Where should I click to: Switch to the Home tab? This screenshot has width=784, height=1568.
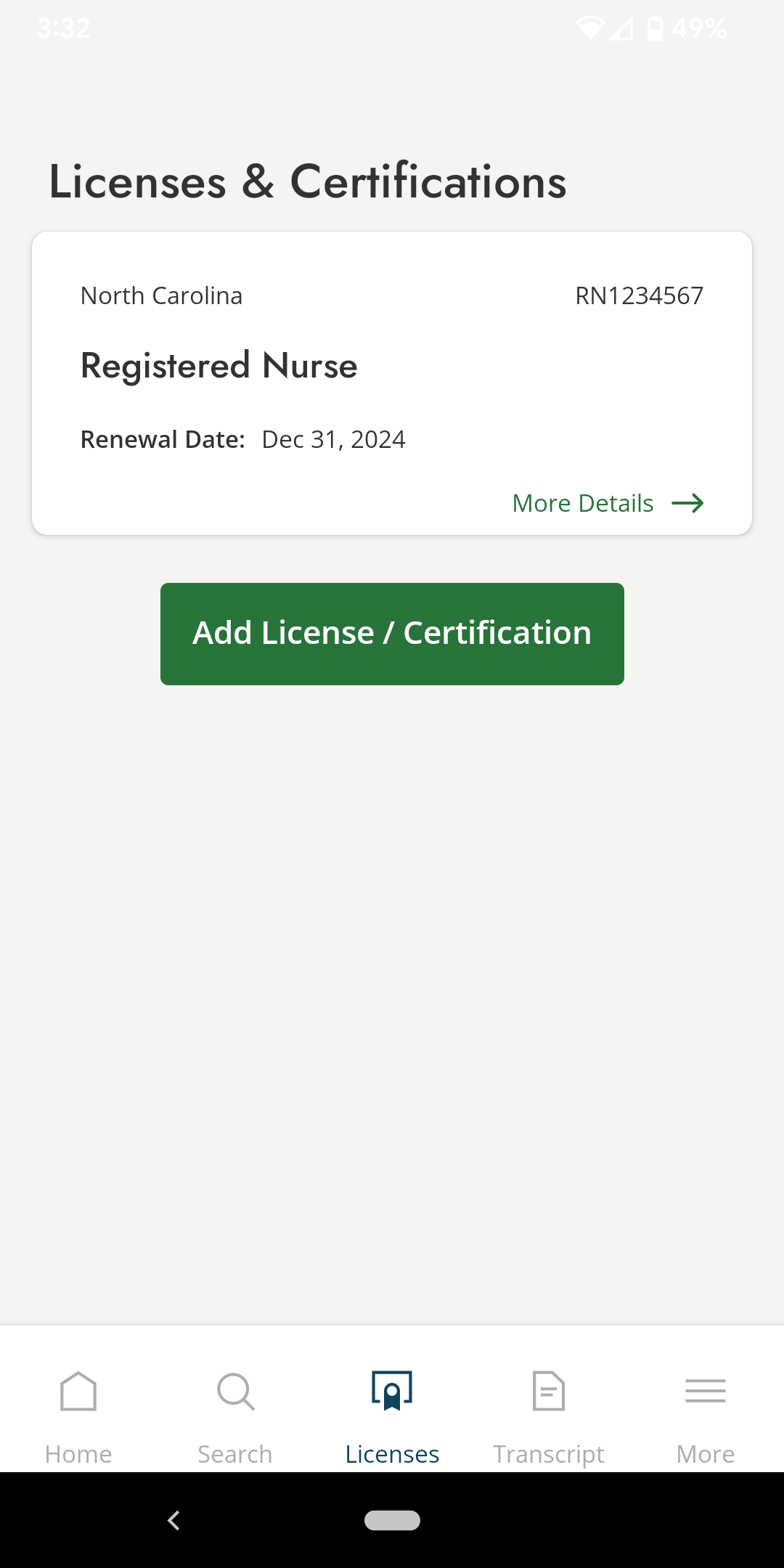click(x=78, y=1416)
